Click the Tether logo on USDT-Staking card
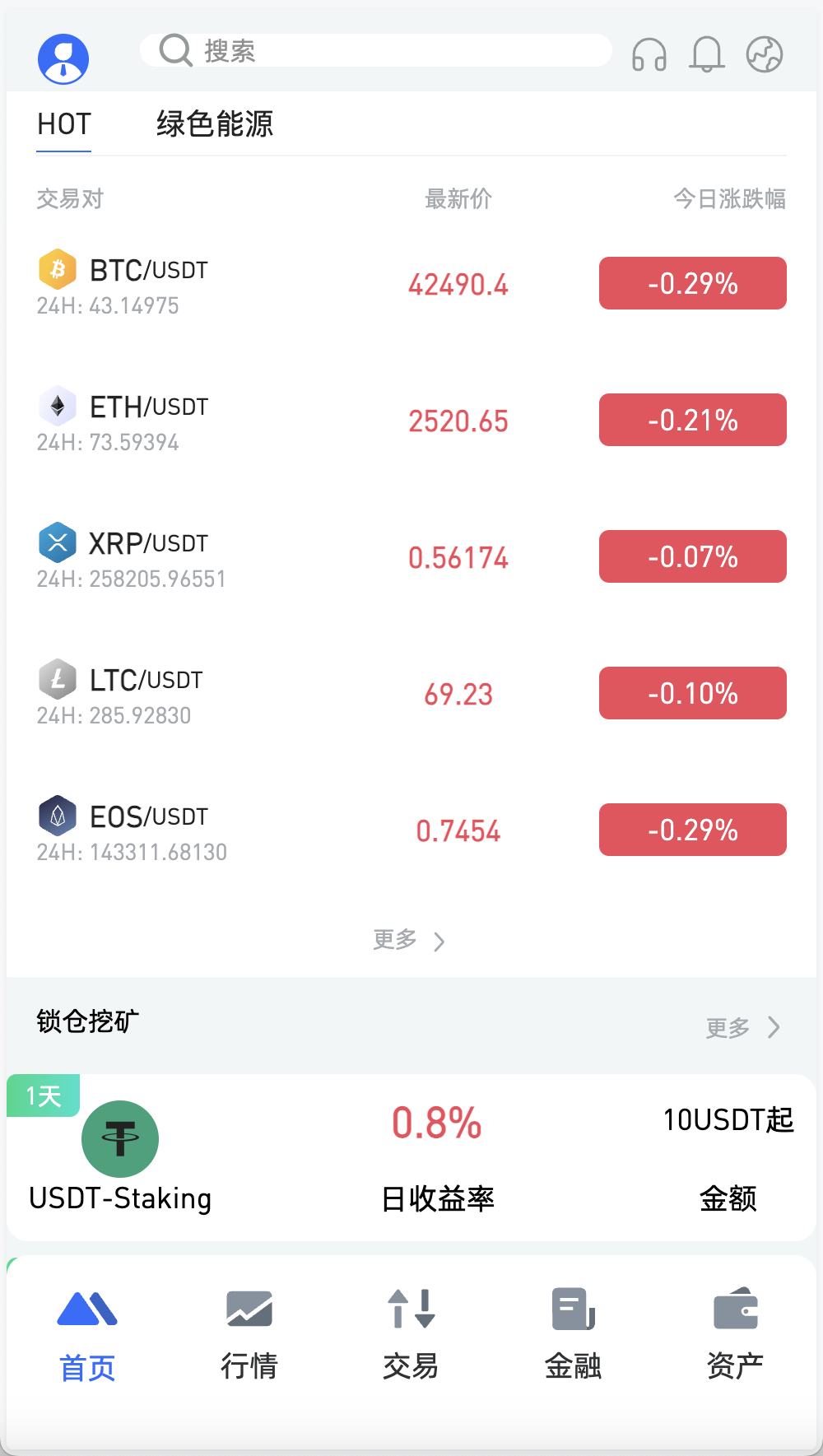Viewport: 823px width, 1456px height. click(x=120, y=1138)
